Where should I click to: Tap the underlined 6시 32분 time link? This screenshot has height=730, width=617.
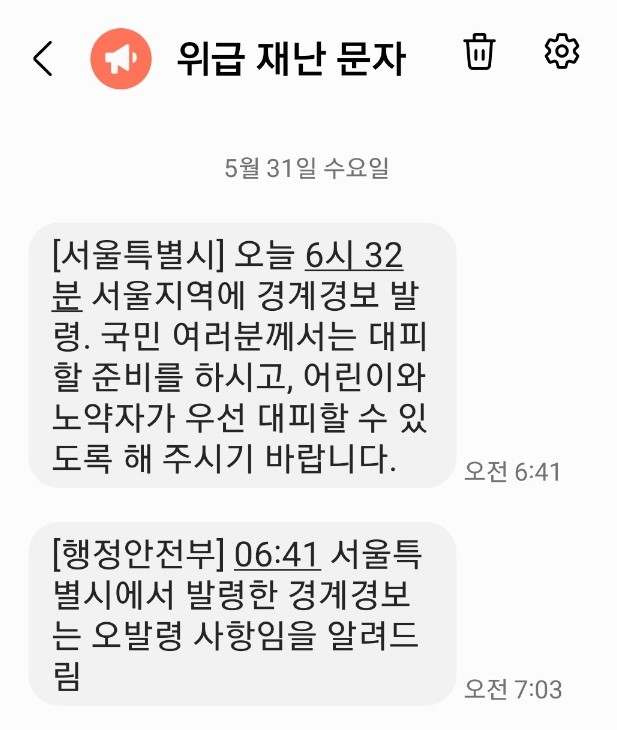click(354, 258)
